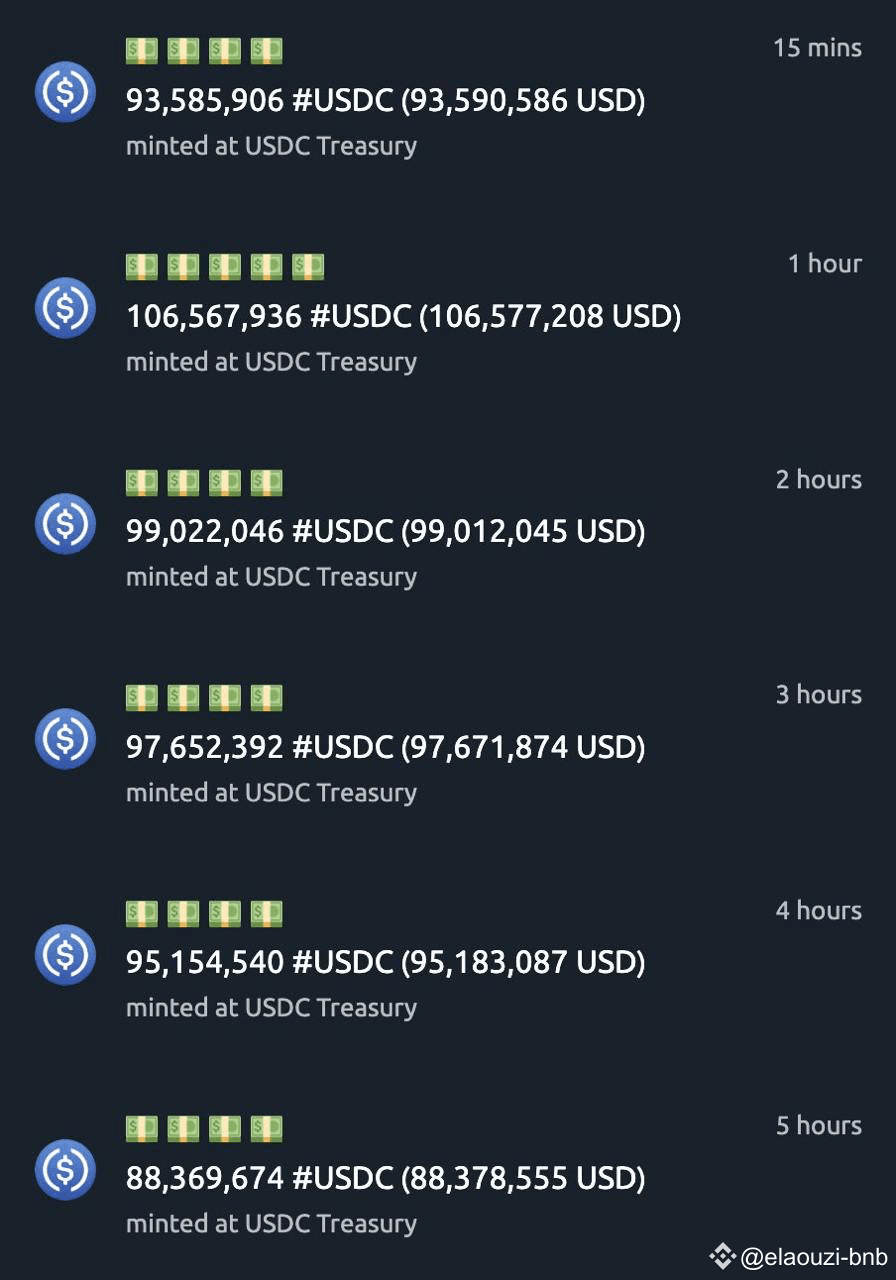Screen dimensions: 896x1280
Task: Click the USDC coin icon beside the 15 mins alert
Action: (64, 92)
